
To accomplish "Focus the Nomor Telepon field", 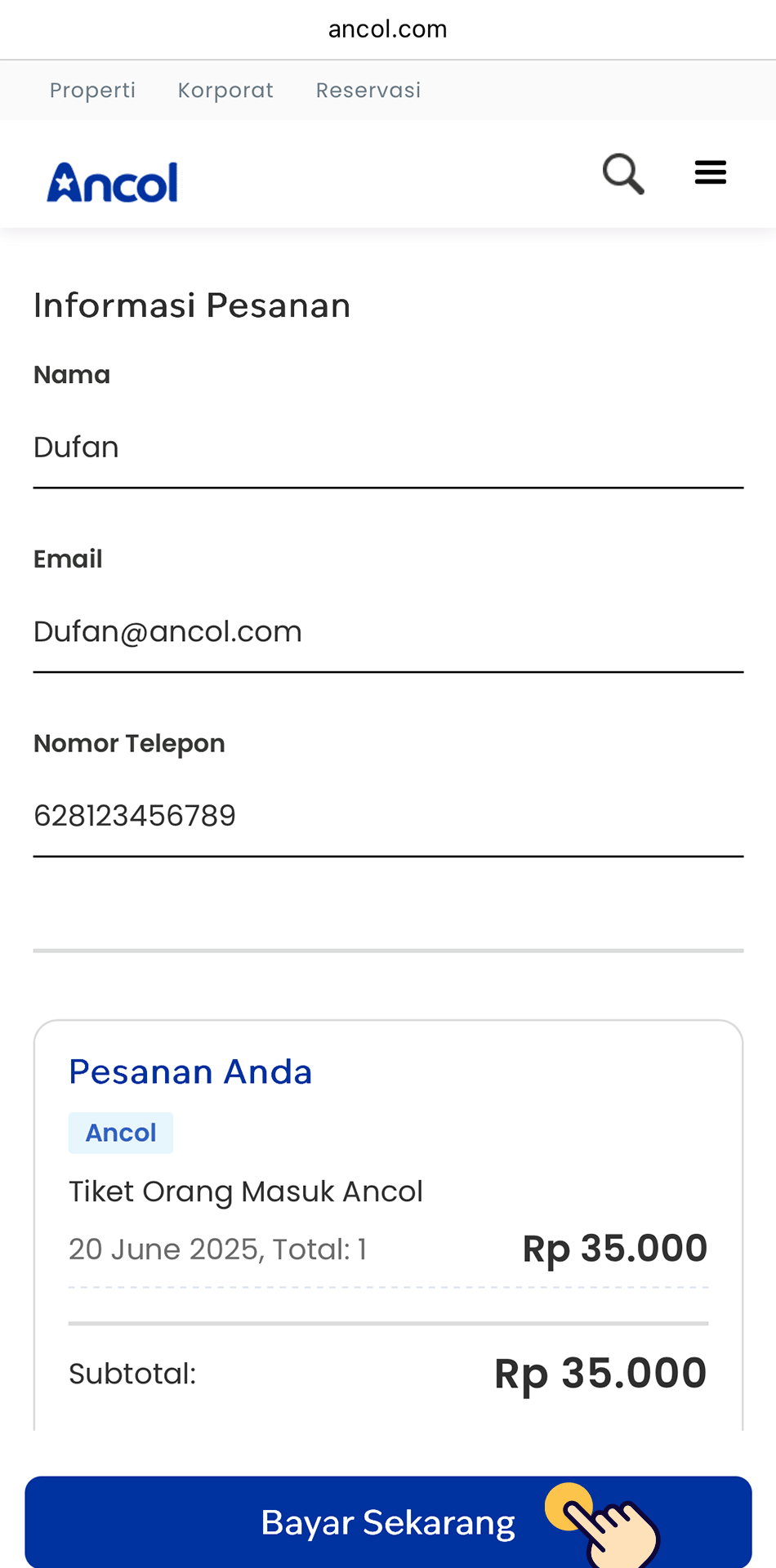I will point(388,816).
